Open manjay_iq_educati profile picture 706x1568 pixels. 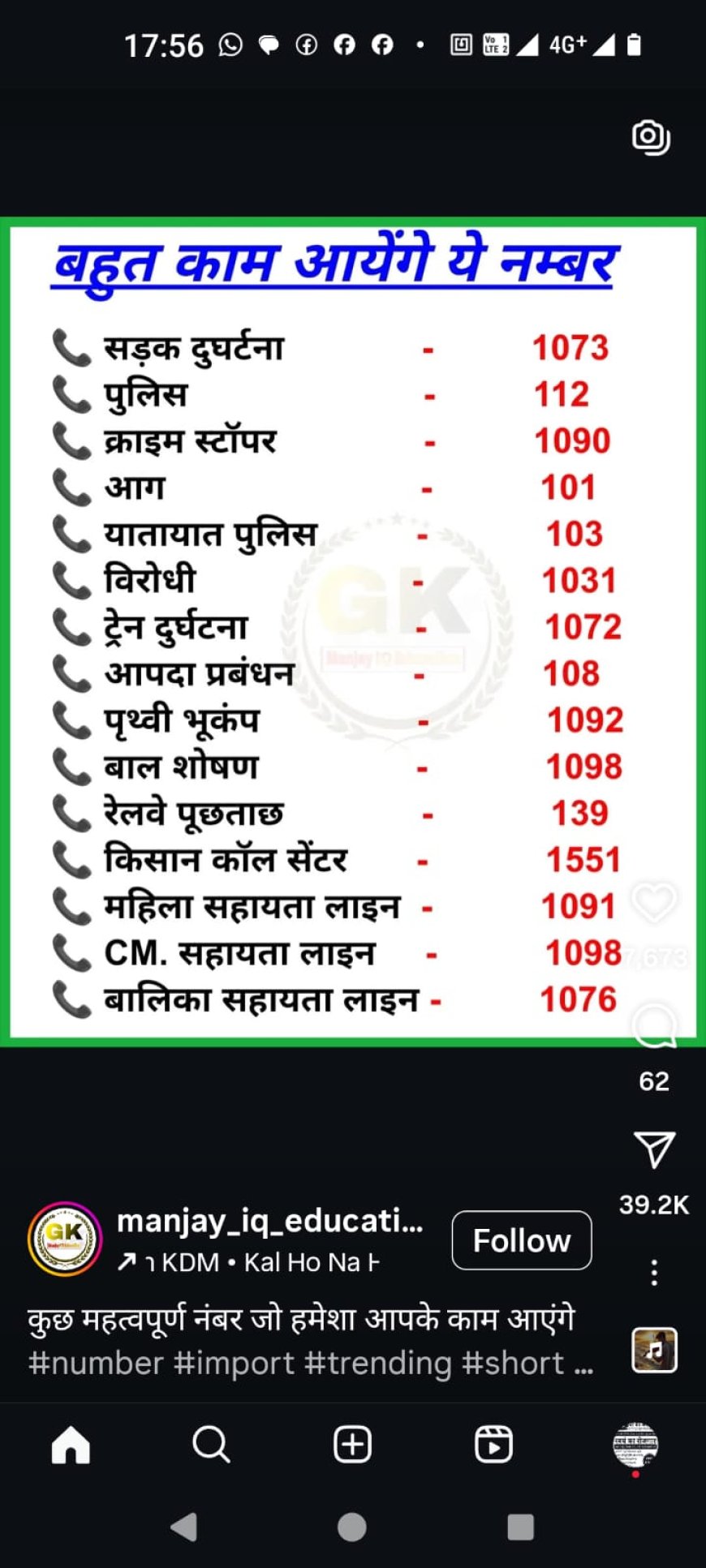pos(64,1239)
